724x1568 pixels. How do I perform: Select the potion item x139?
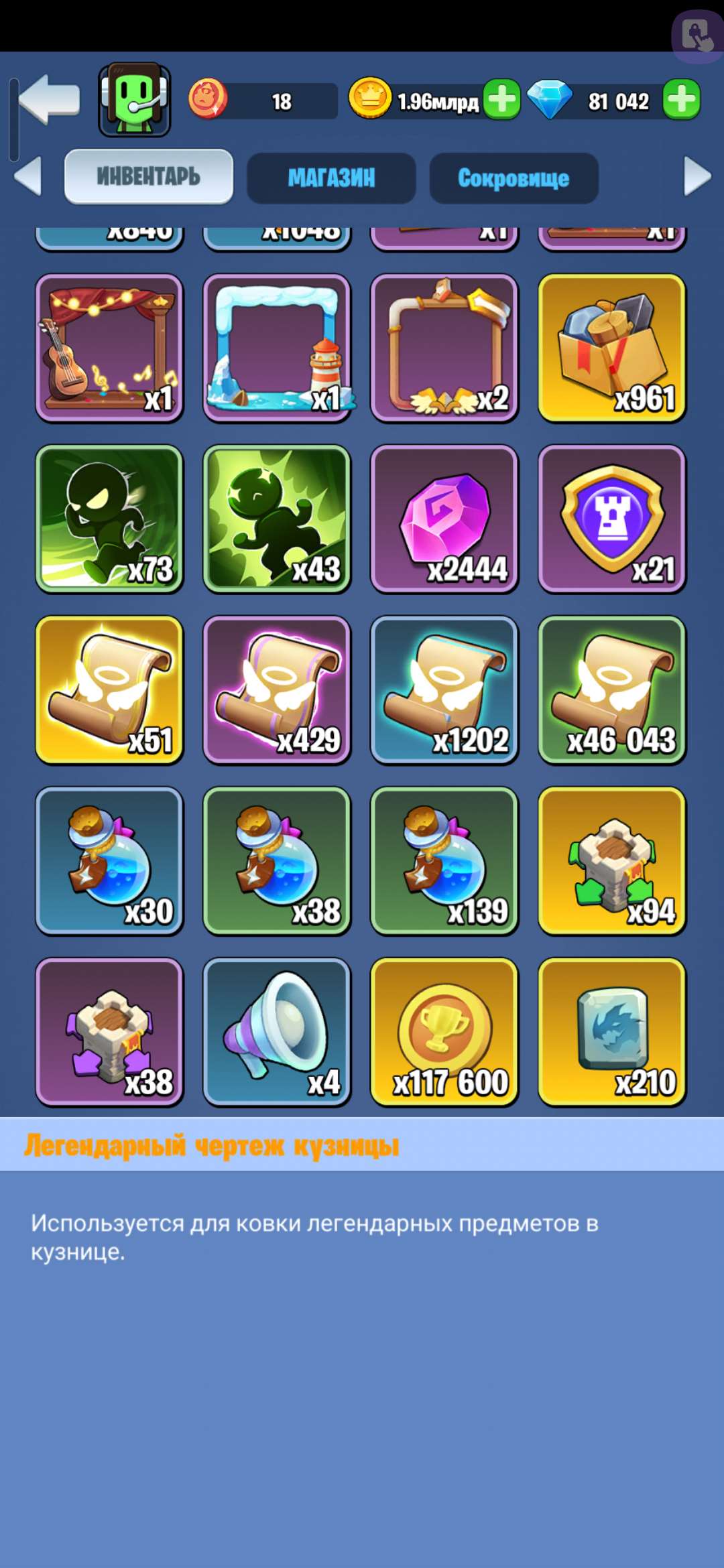[x=444, y=860]
